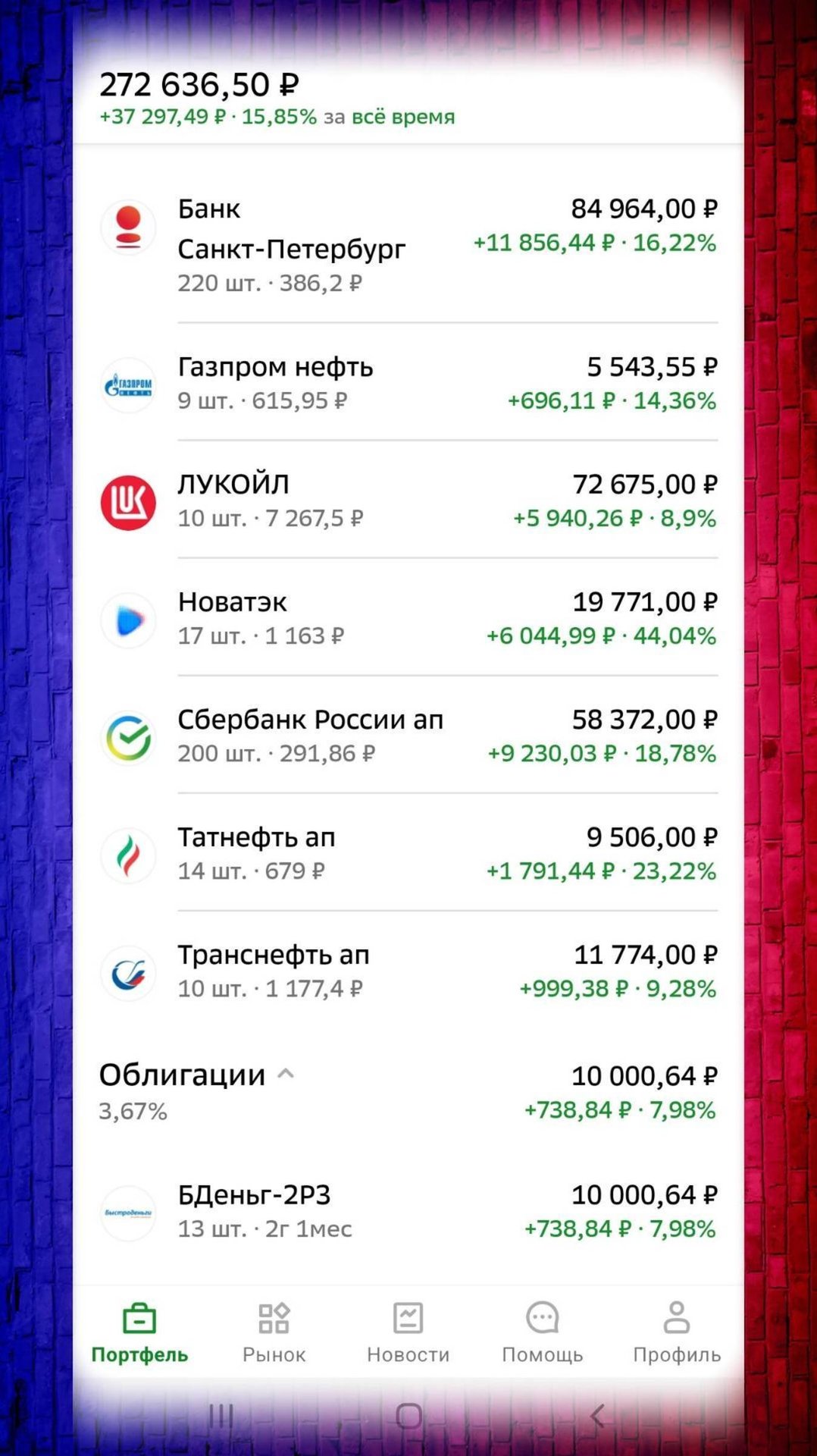Collapse the Облигации section
The height and width of the screenshot is (1456, 817).
[x=286, y=1074]
